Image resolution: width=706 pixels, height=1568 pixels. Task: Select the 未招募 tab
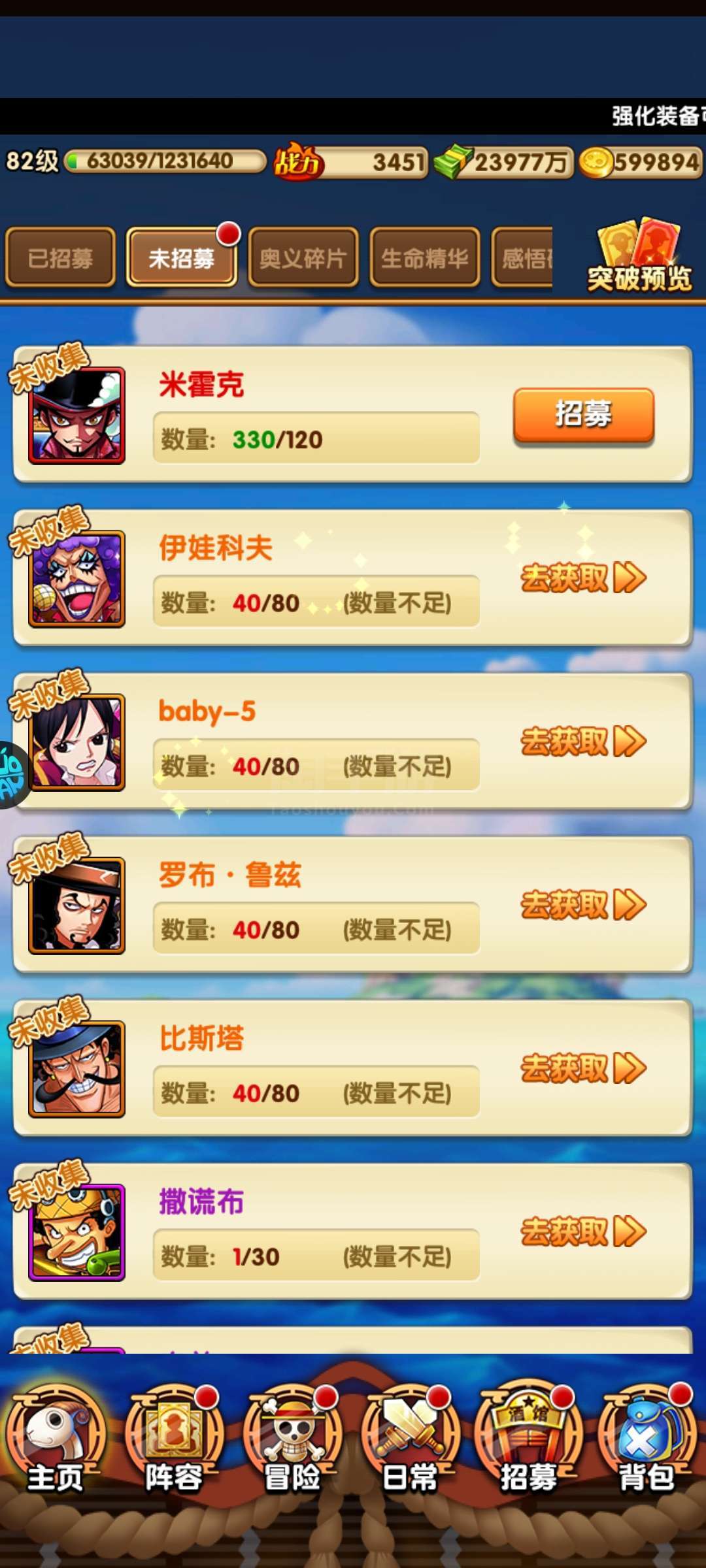click(x=182, y=257)
